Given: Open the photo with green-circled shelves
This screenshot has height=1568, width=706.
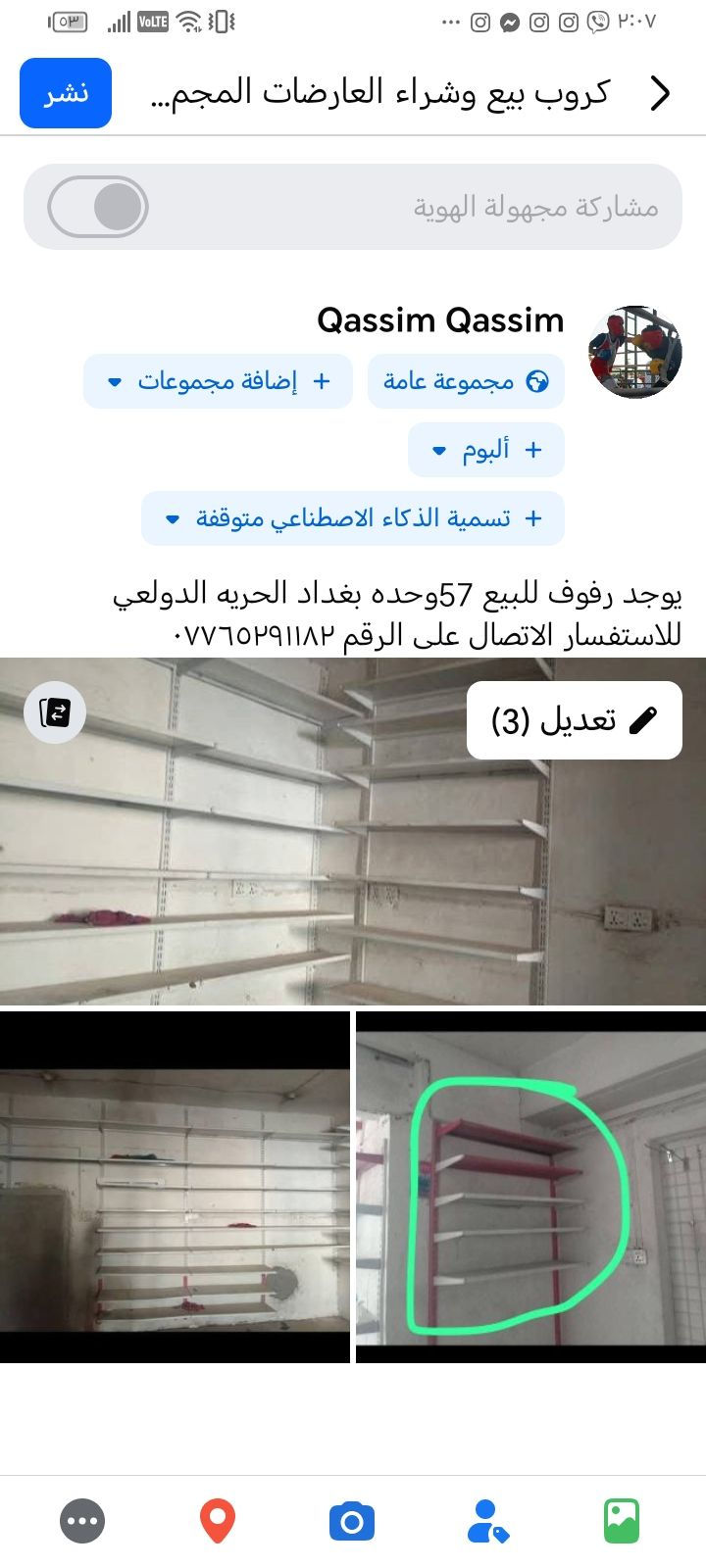Looking at the screenshot, I should click(x=530, y=1188).
